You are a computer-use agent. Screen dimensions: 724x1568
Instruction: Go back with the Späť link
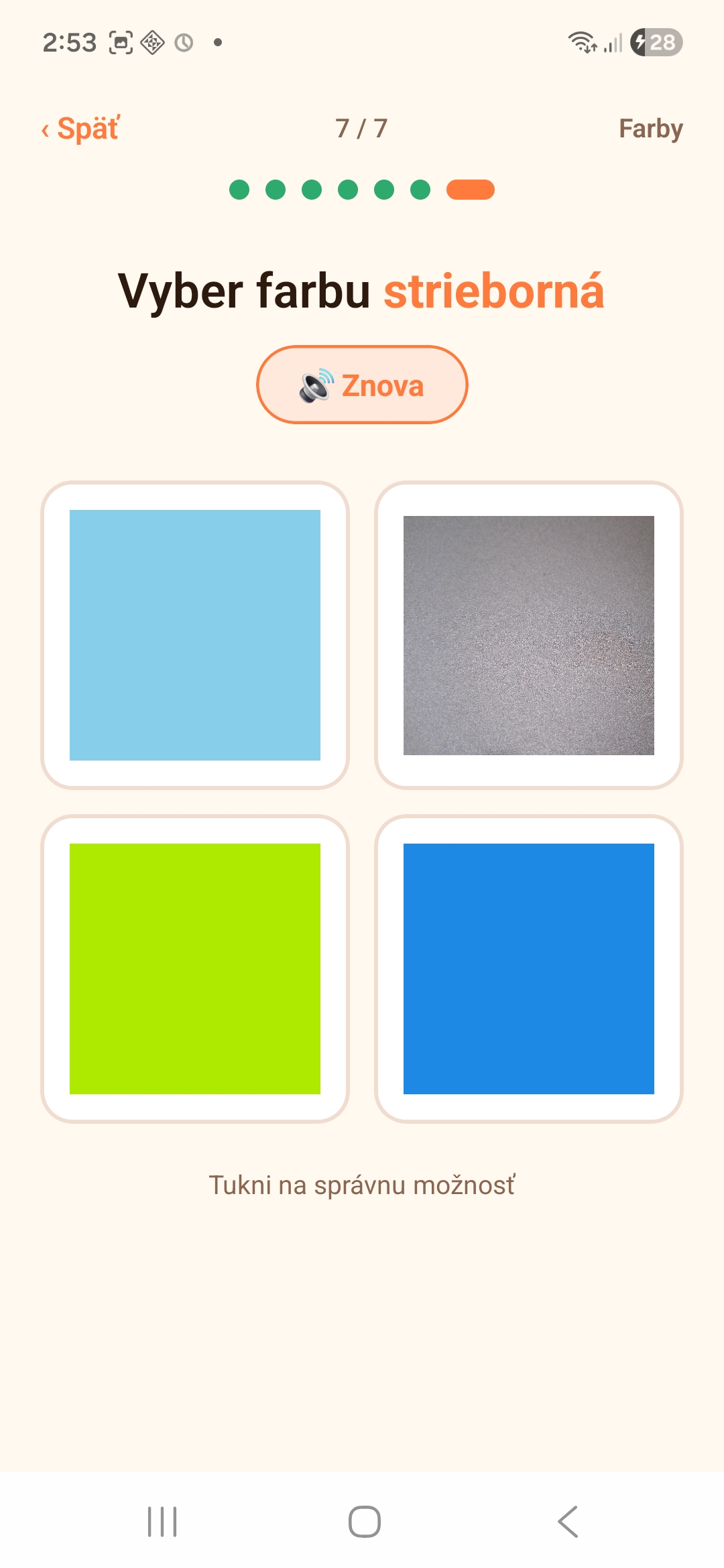coord(80,129)
